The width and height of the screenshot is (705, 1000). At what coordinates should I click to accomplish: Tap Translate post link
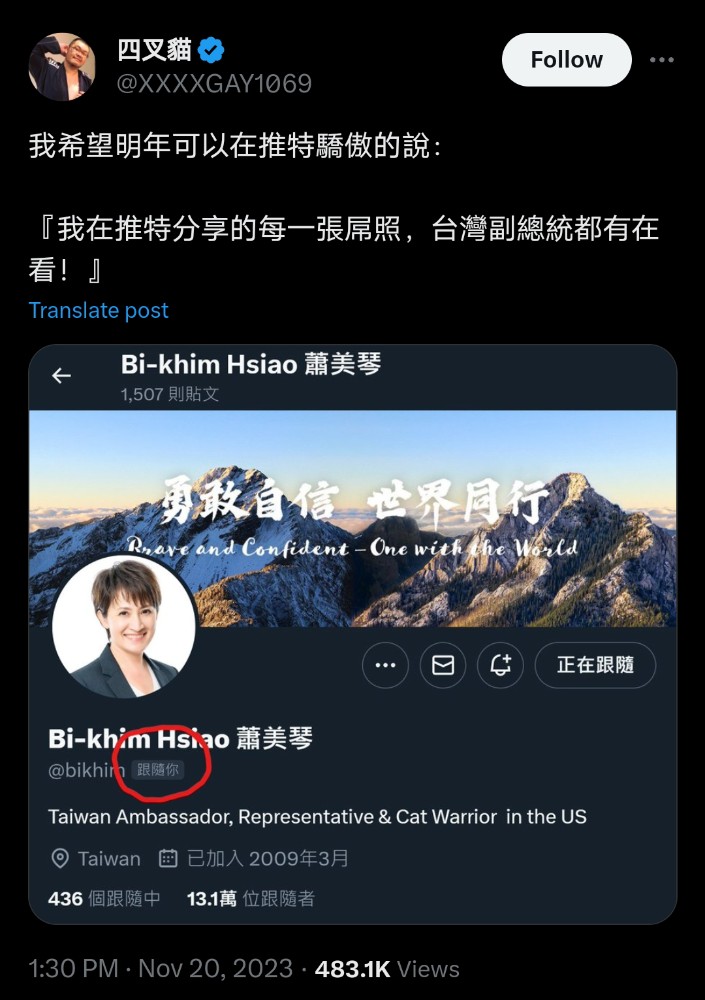[98, 310]
